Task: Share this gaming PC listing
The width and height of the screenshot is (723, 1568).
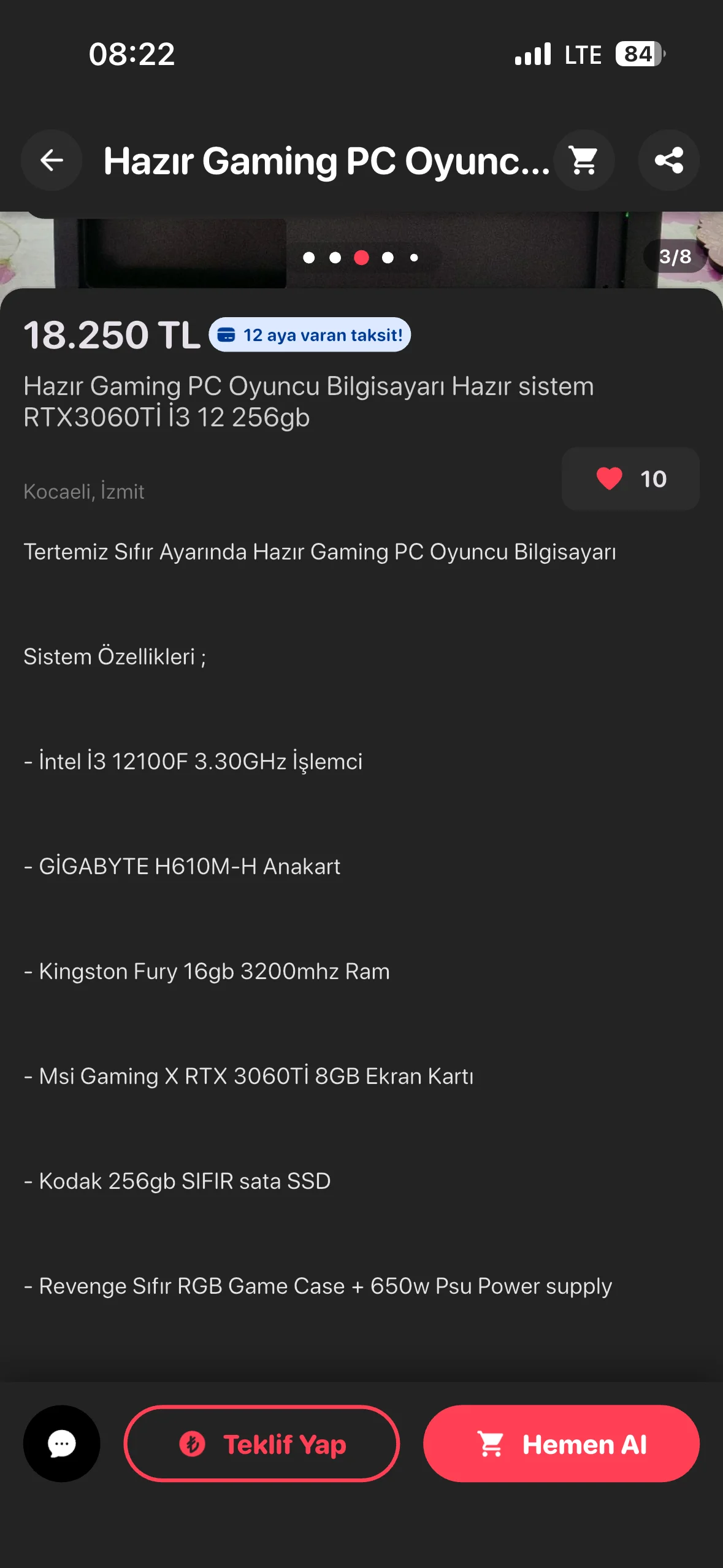Action: pyautogui.click(x=668, y=160)
